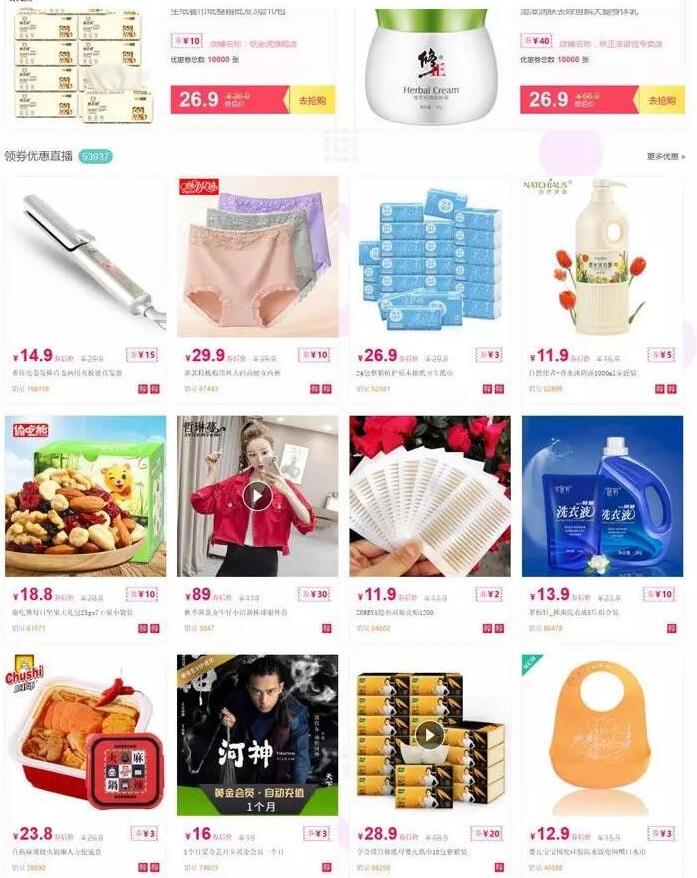Tap 去抢购 on the Herbal Cream deal

click(x=661, y=100)
